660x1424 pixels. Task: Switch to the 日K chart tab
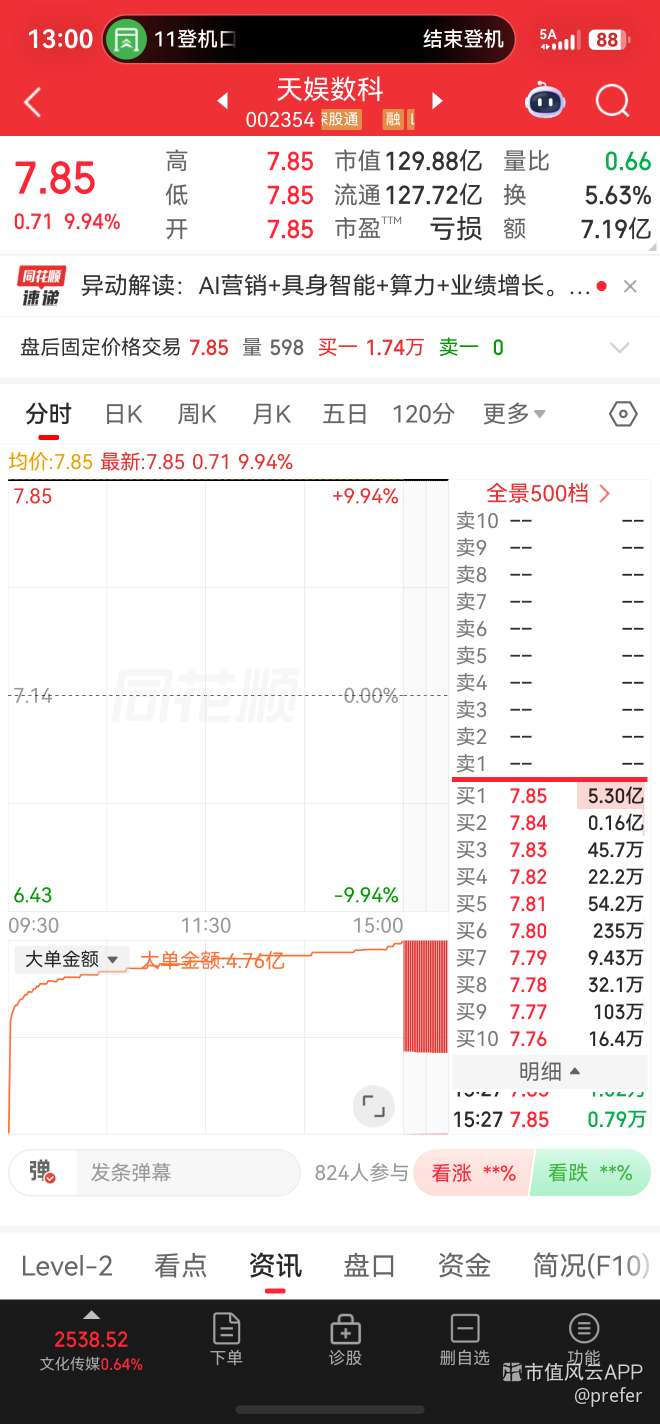tap(124, 414)
